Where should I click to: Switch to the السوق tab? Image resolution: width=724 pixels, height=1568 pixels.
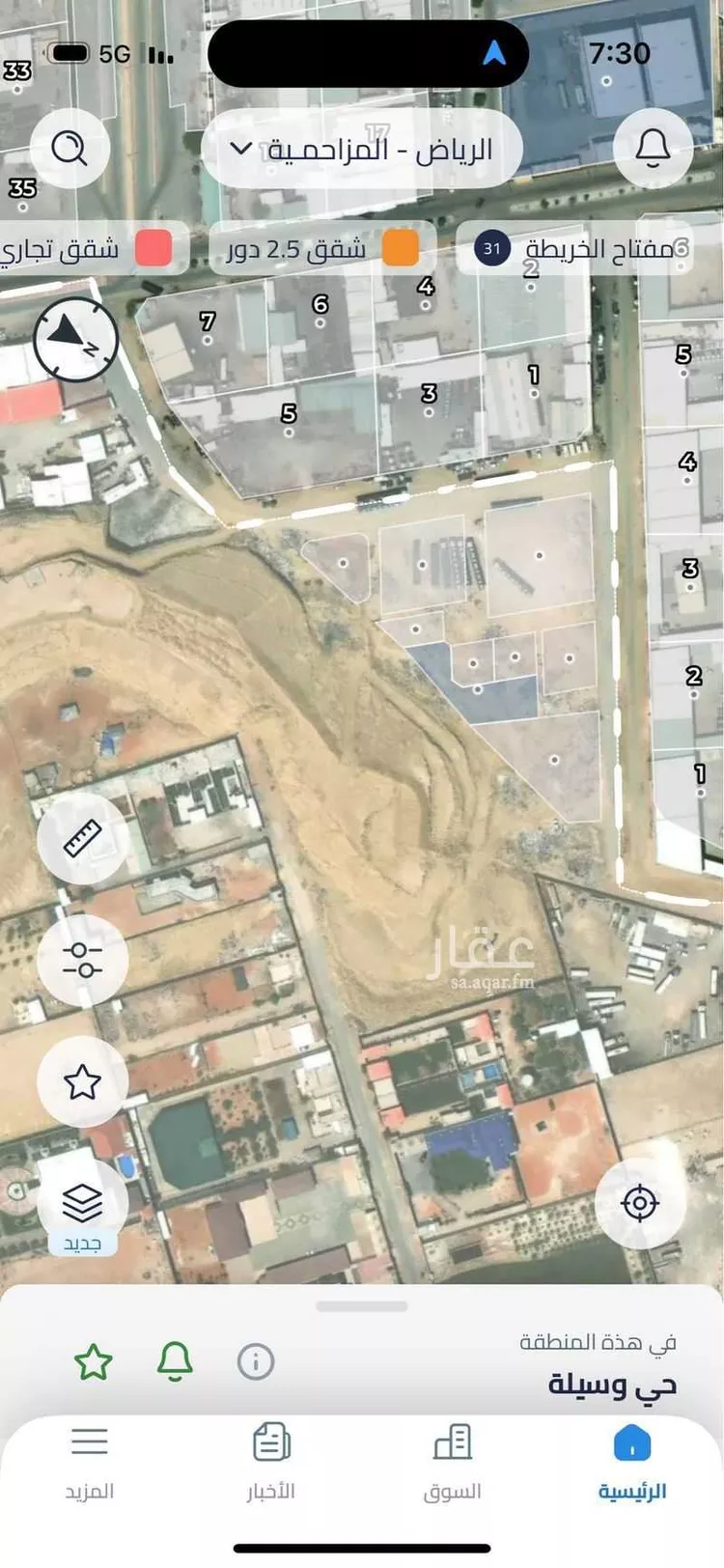tap(452, 1463)
